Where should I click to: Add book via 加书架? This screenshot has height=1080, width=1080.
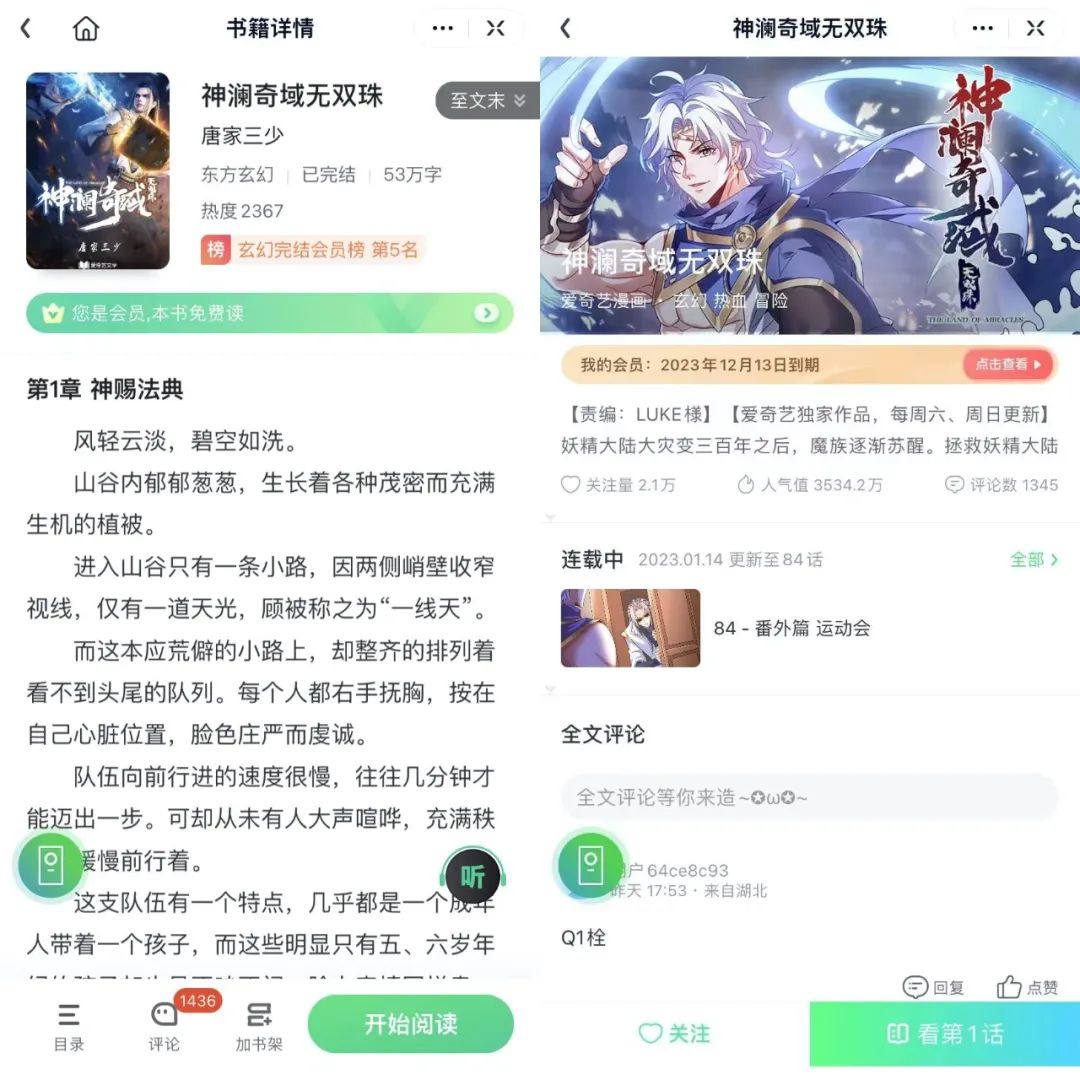pos(259,1027)
